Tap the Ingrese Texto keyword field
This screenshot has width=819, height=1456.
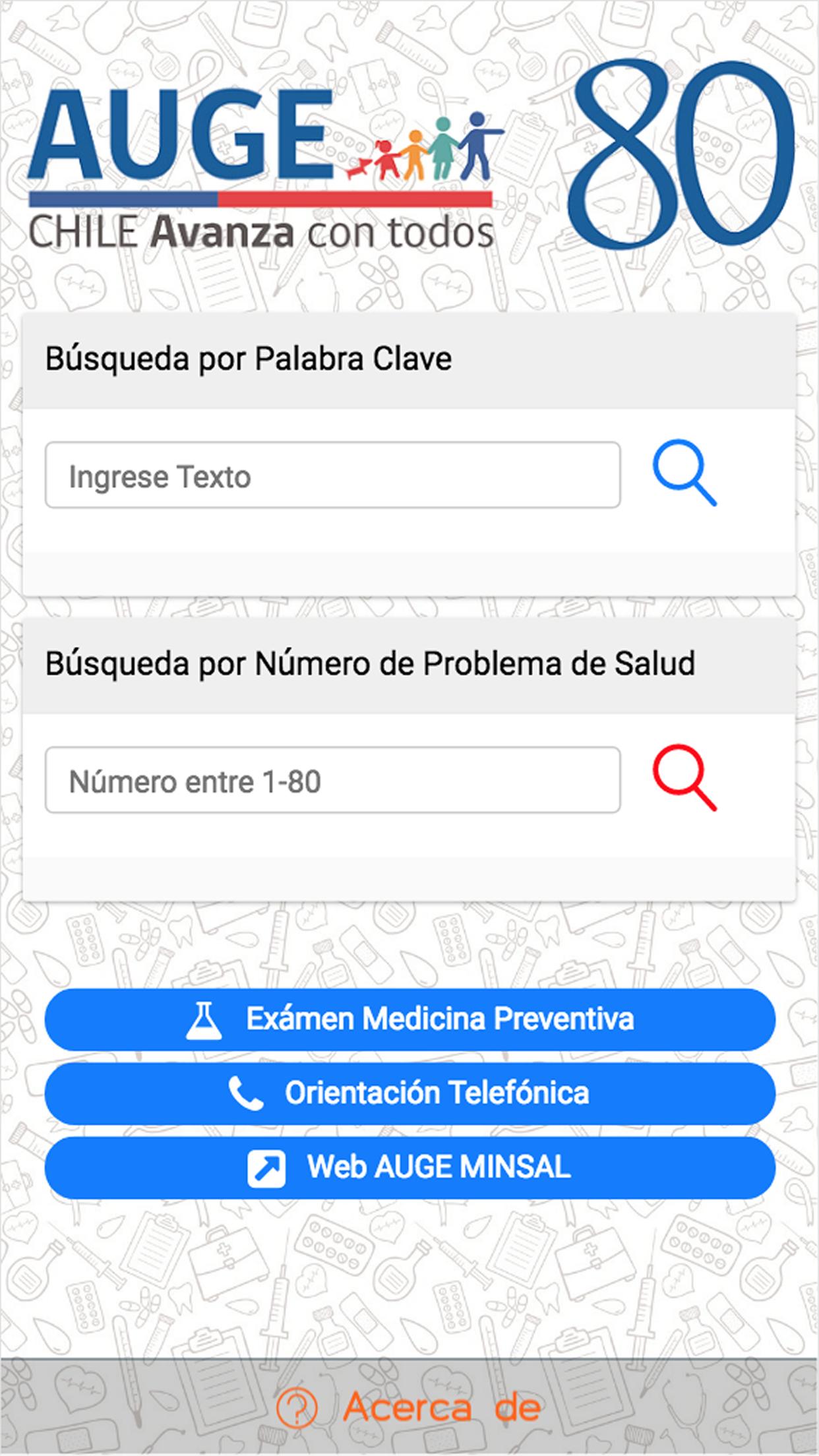(332, 475)
